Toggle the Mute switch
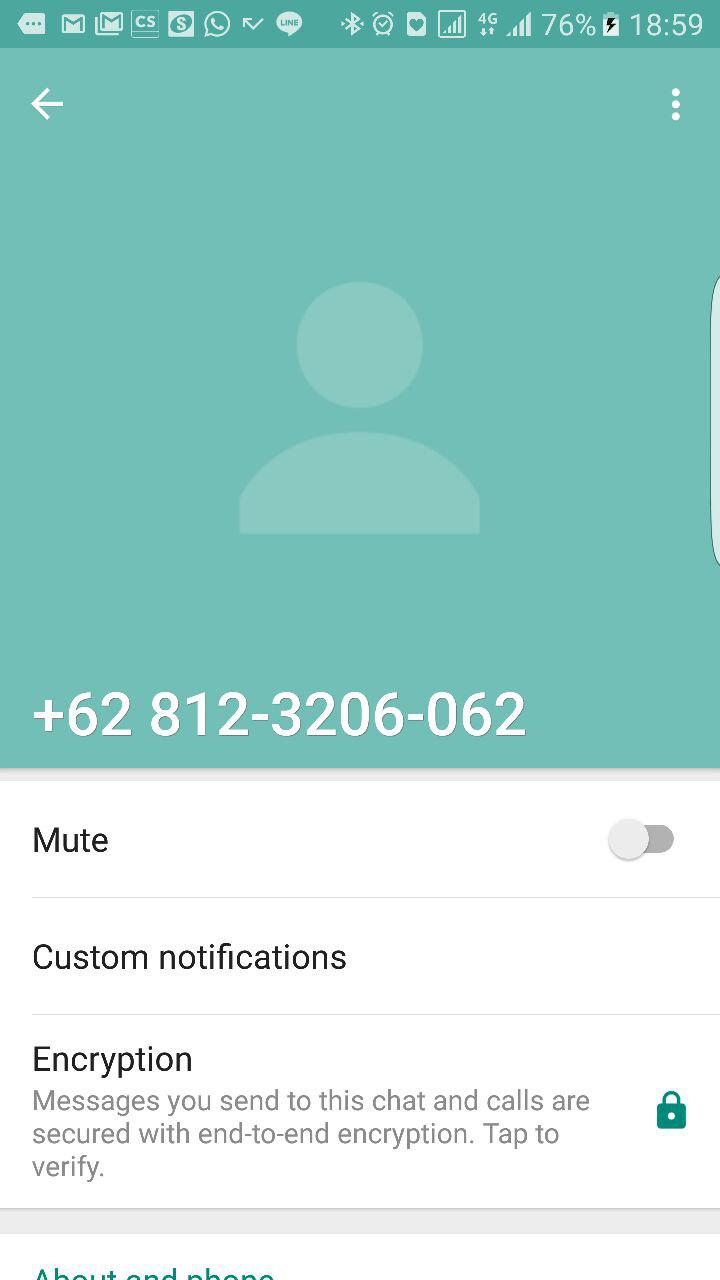 coord(642,840)
